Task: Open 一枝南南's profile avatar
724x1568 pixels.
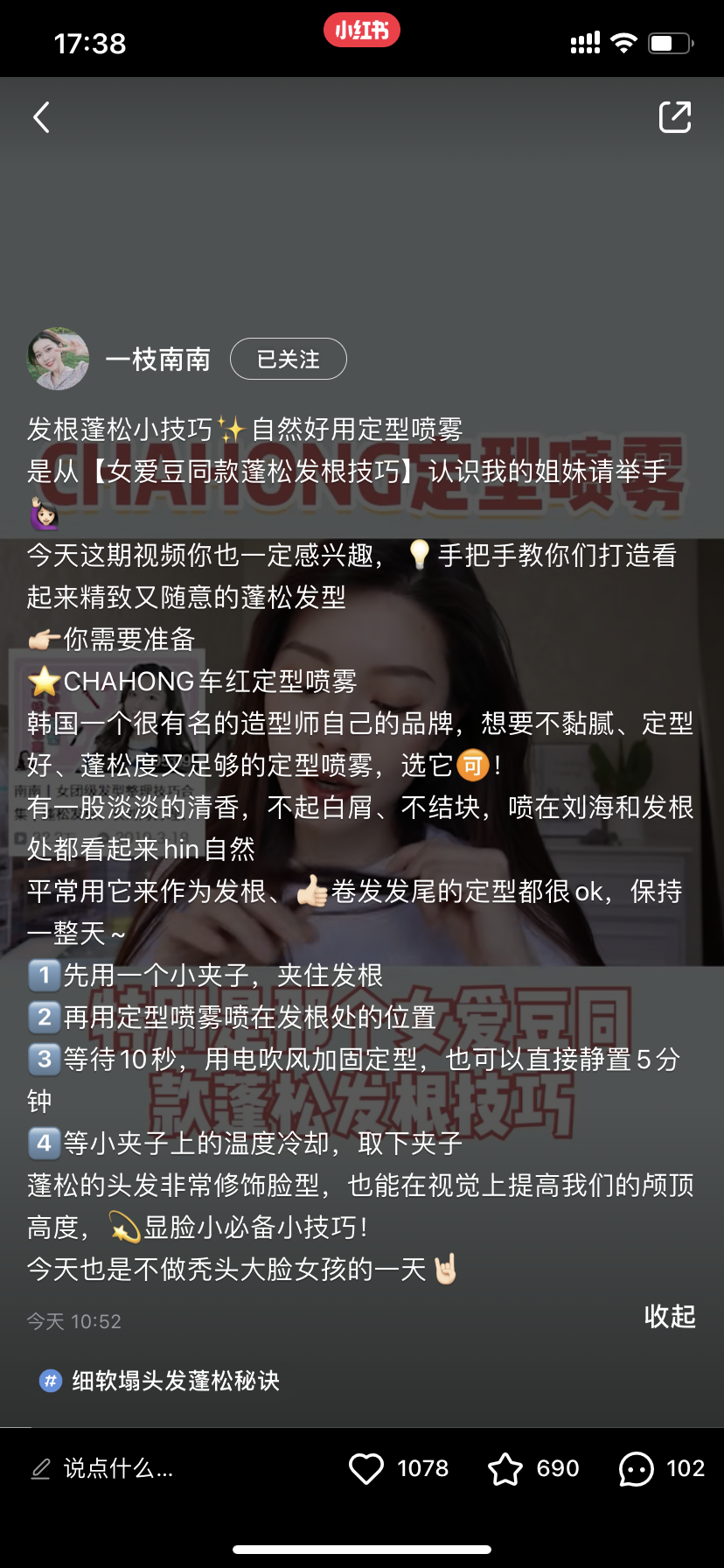Action: (59, 359)
